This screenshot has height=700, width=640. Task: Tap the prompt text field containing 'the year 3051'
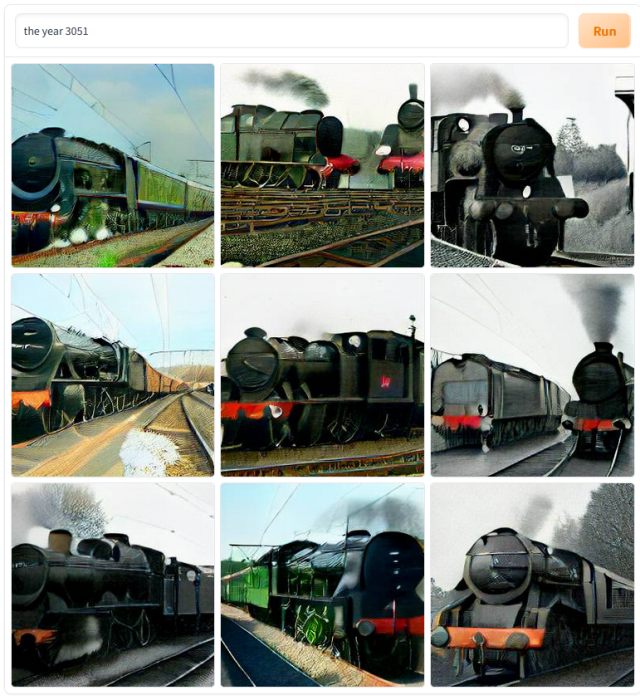click(x=290, y=31)
